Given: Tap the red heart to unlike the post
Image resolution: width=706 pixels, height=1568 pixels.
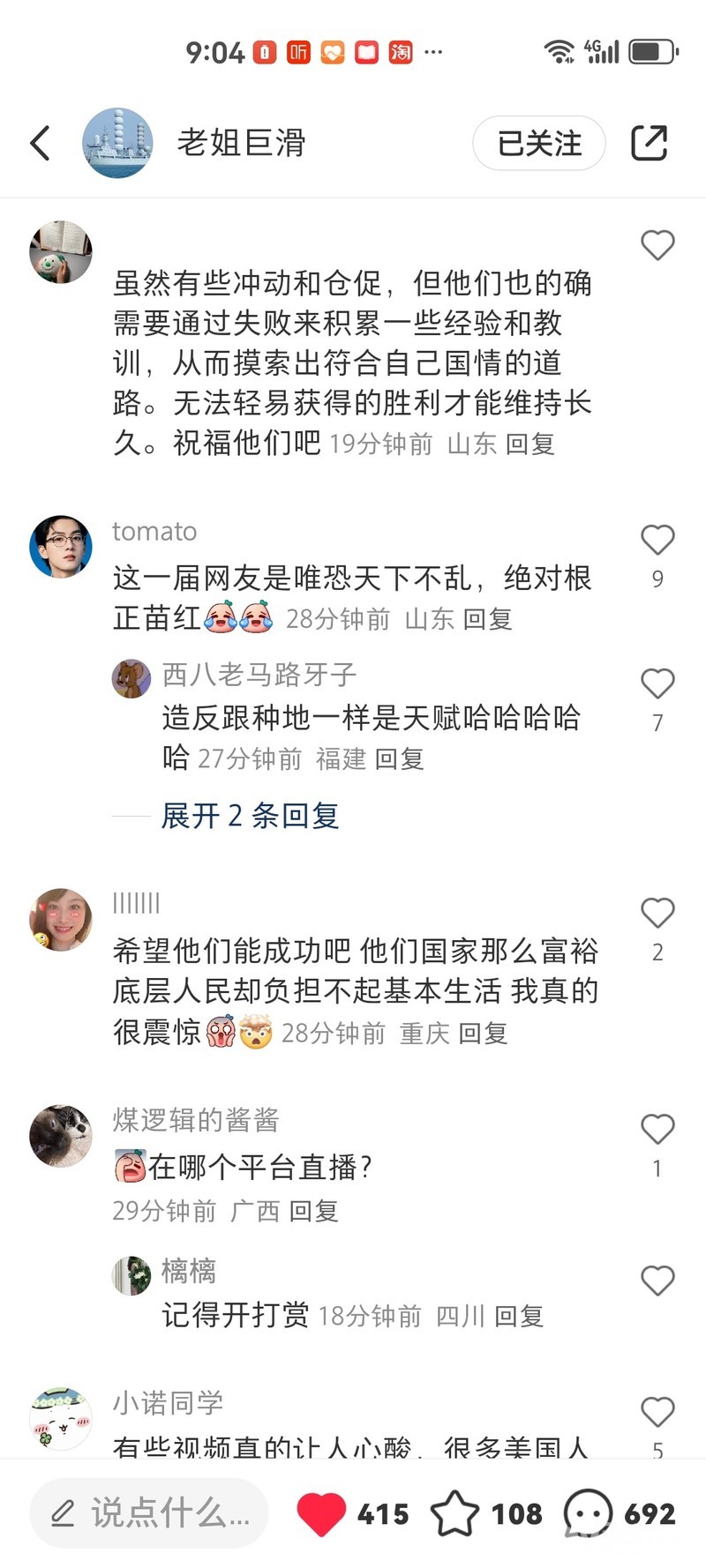Looking at the screenshot, I should (321, 1513).
